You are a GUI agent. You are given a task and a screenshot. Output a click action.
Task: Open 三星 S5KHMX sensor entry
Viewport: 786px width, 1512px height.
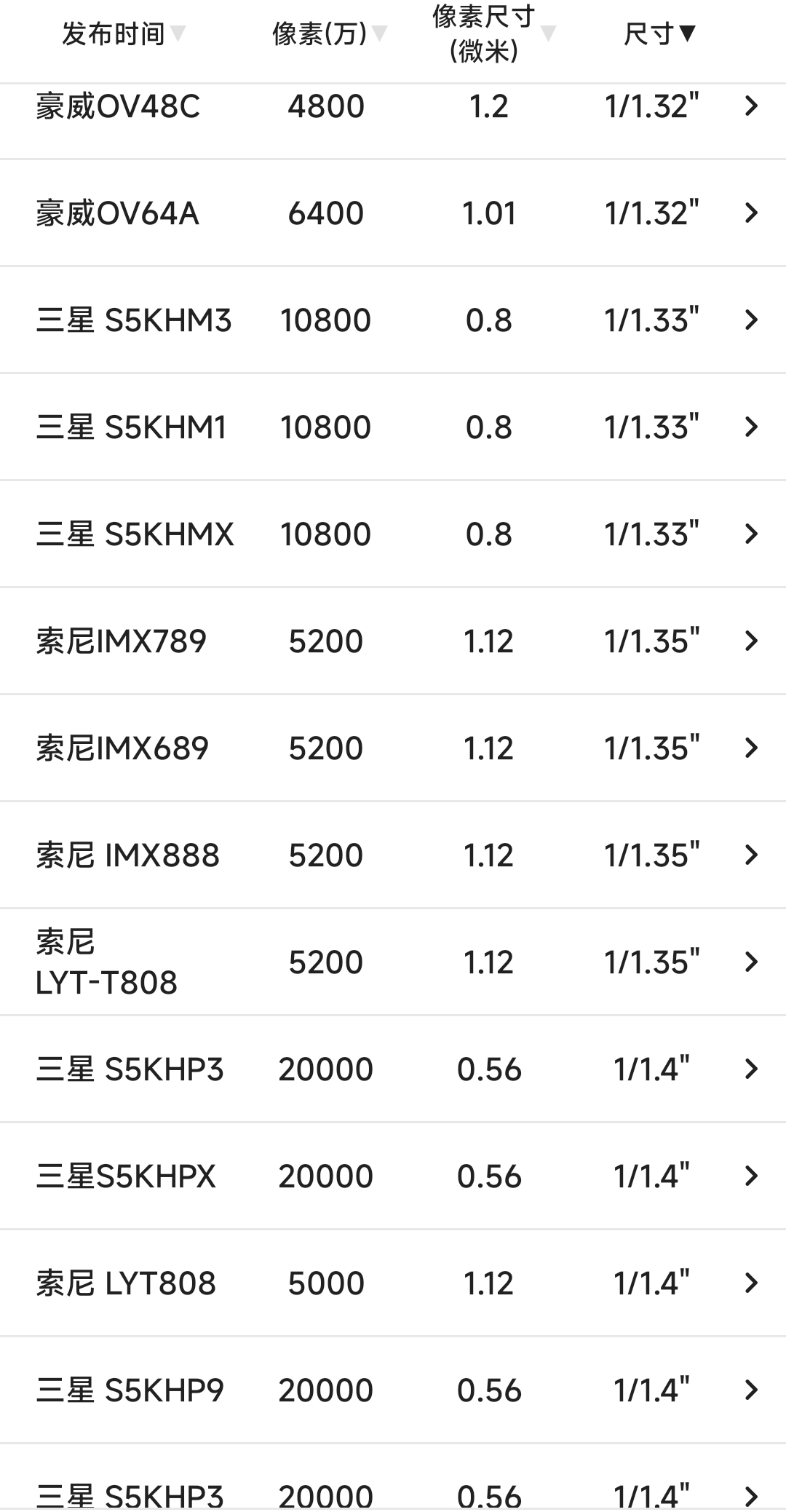click(x=393, y=534)
